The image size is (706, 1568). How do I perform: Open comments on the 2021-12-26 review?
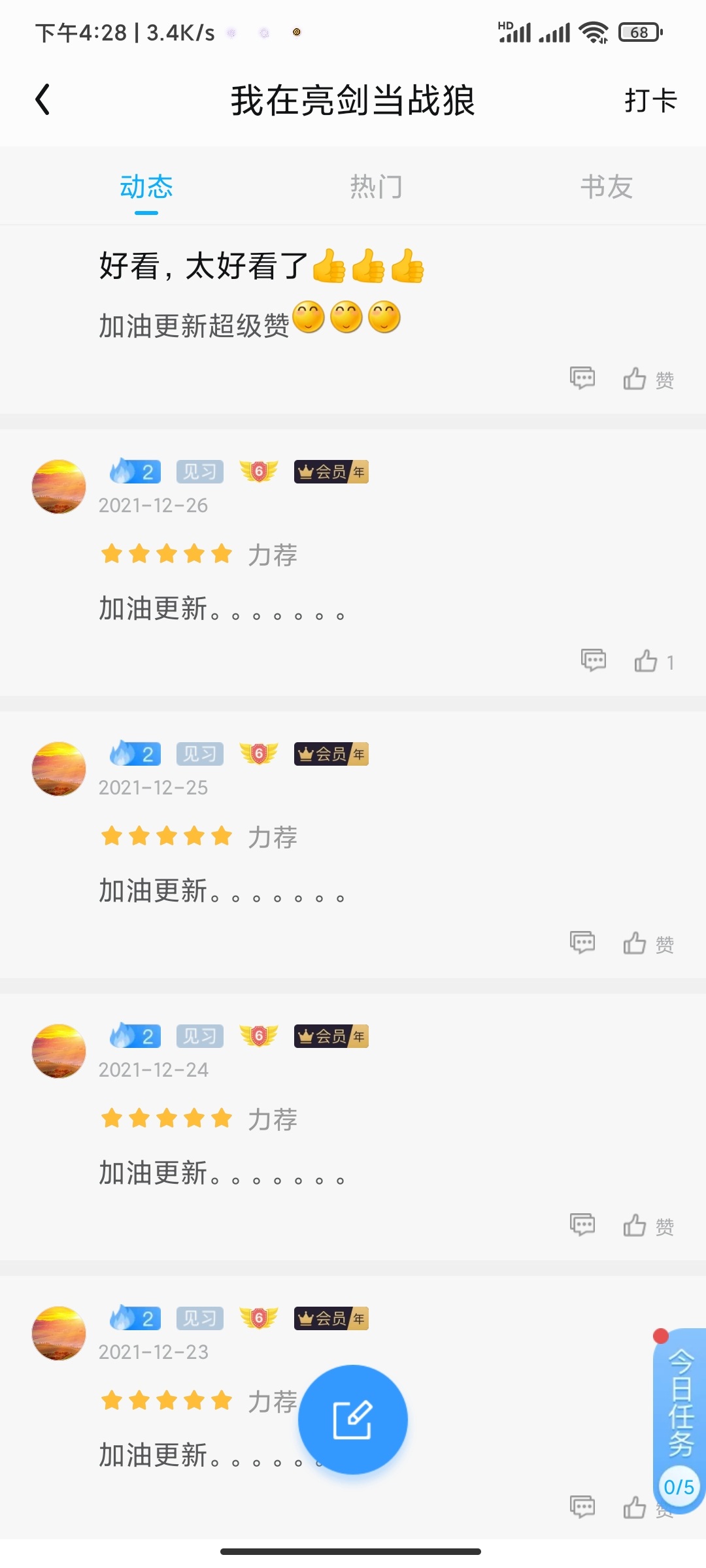tap(594, 661)
